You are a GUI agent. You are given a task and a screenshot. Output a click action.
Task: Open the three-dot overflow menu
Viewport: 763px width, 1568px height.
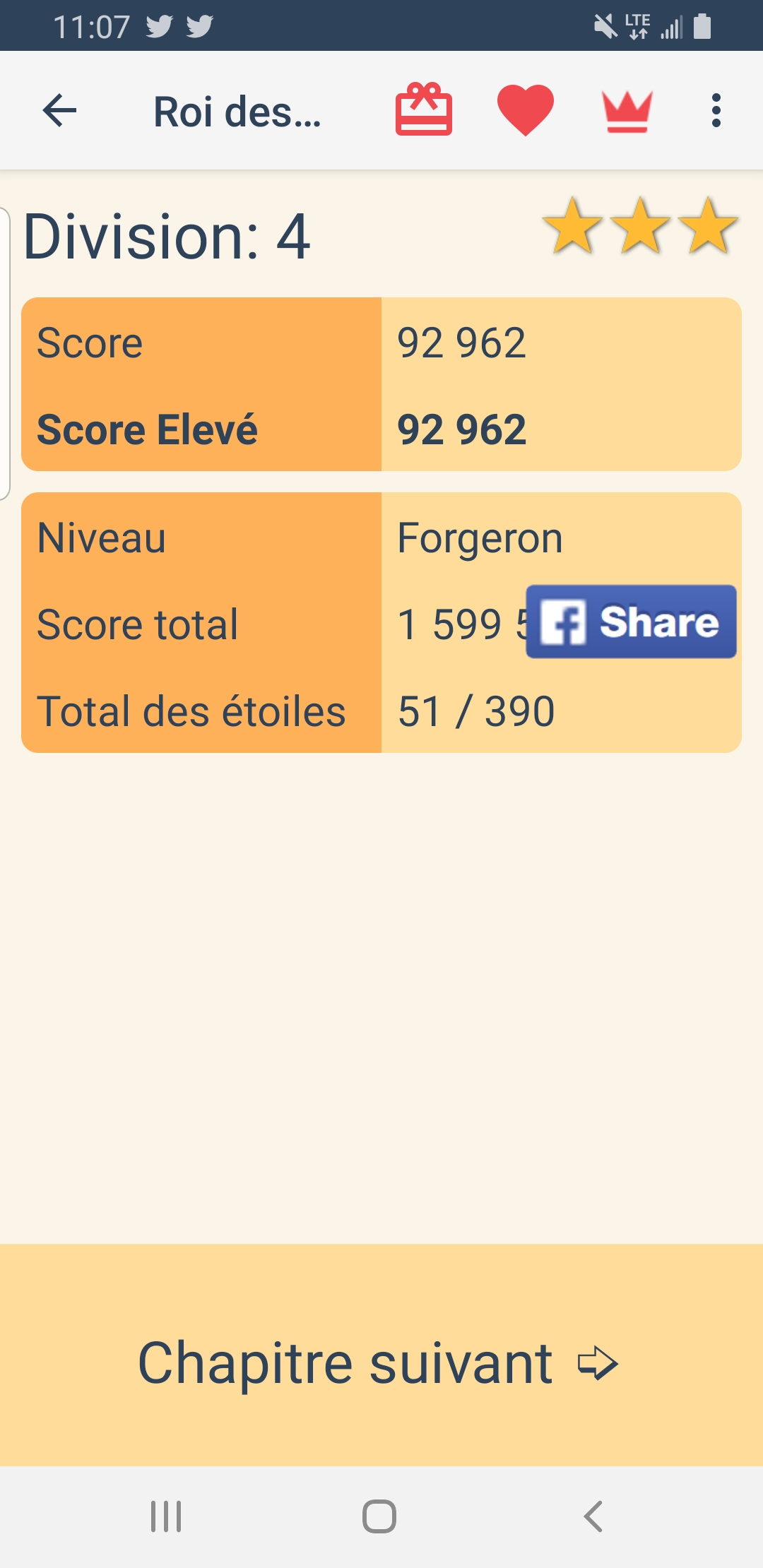[716, 111]
